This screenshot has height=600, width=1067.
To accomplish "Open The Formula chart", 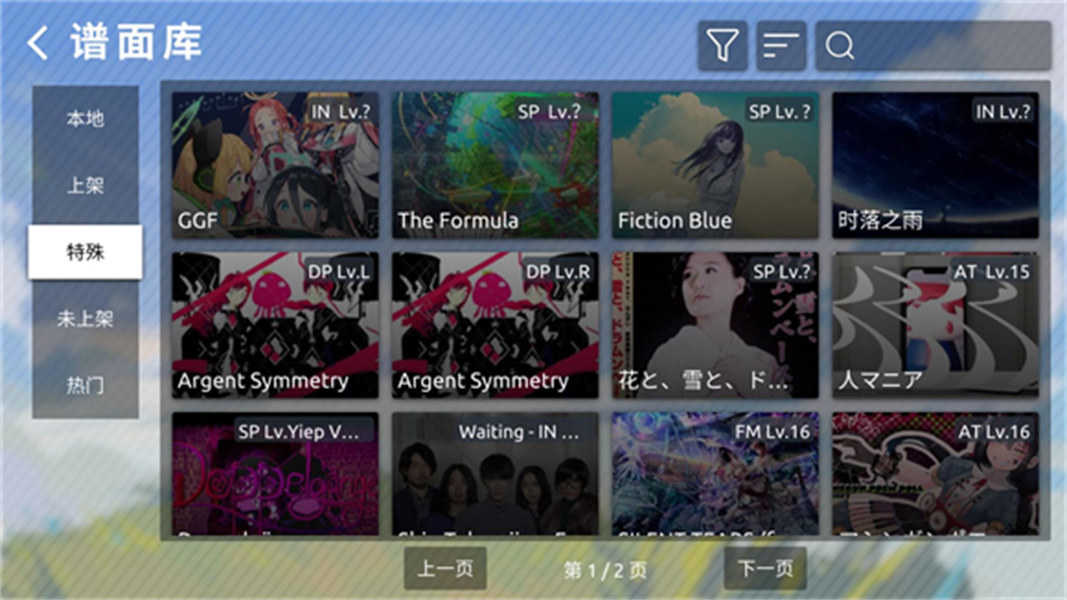I will pyautogui.click(x=495, y=165).
